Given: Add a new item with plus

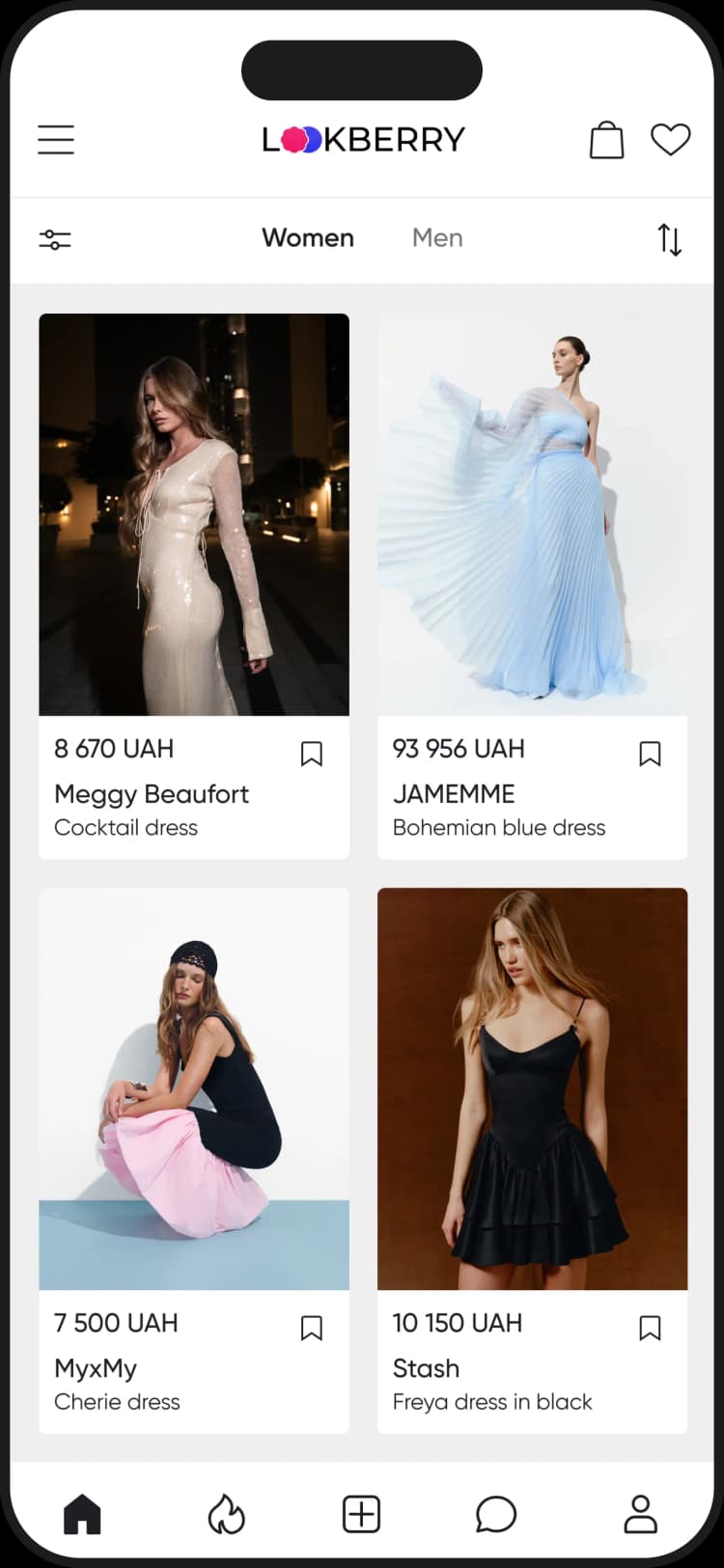Looking at the screenshot, I should point(361,1514).
